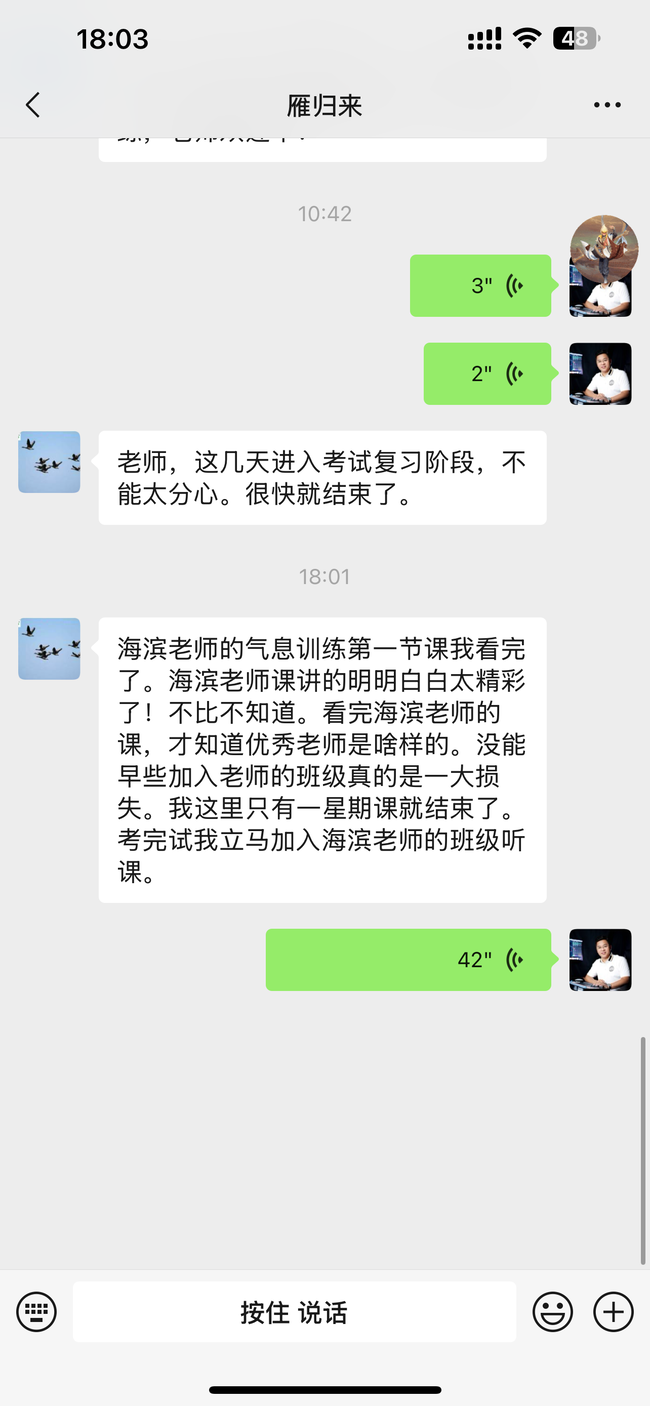Play the 2-second voice message
650x1406 pixels.
(488, 374)
